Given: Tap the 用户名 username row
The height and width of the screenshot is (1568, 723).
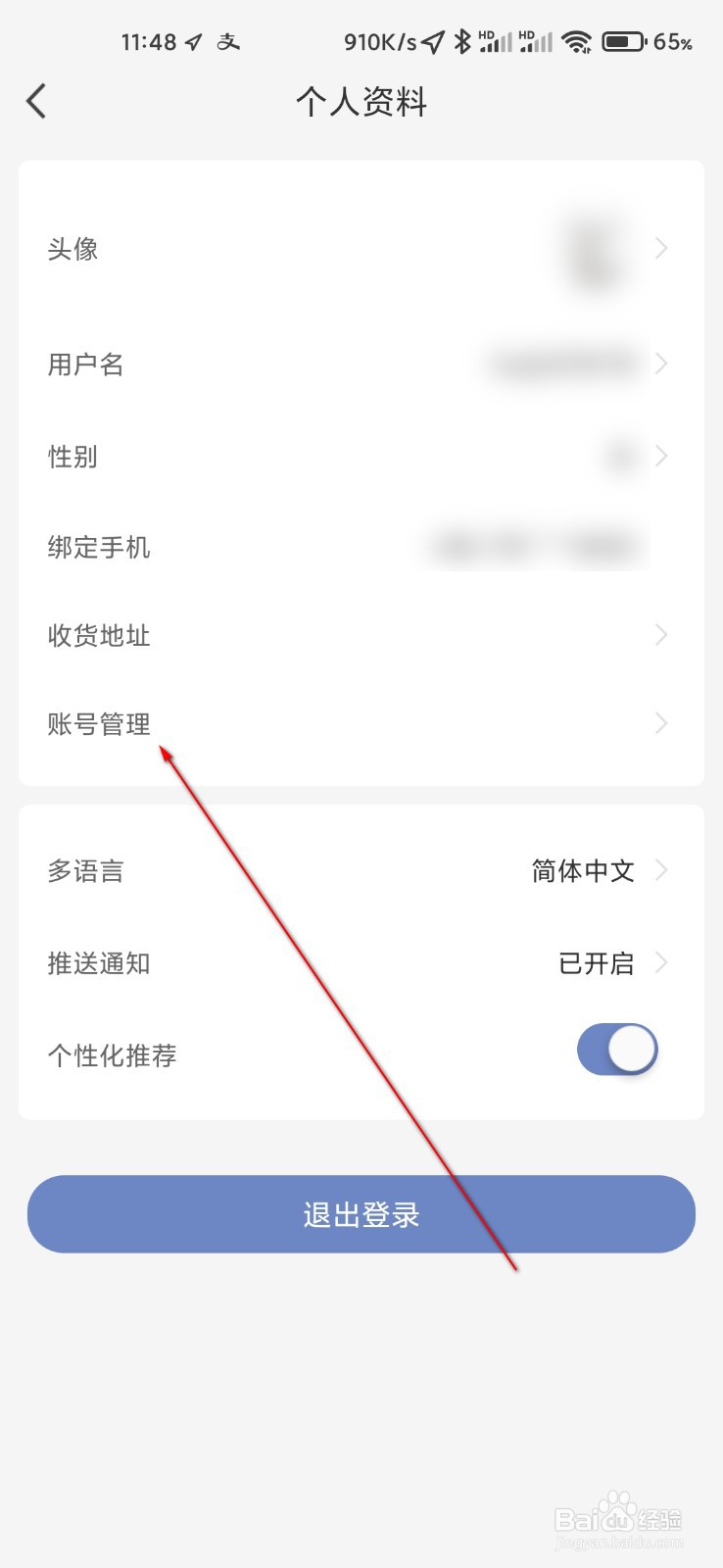Looking at the screenshot, I should (x=86, y=364).
